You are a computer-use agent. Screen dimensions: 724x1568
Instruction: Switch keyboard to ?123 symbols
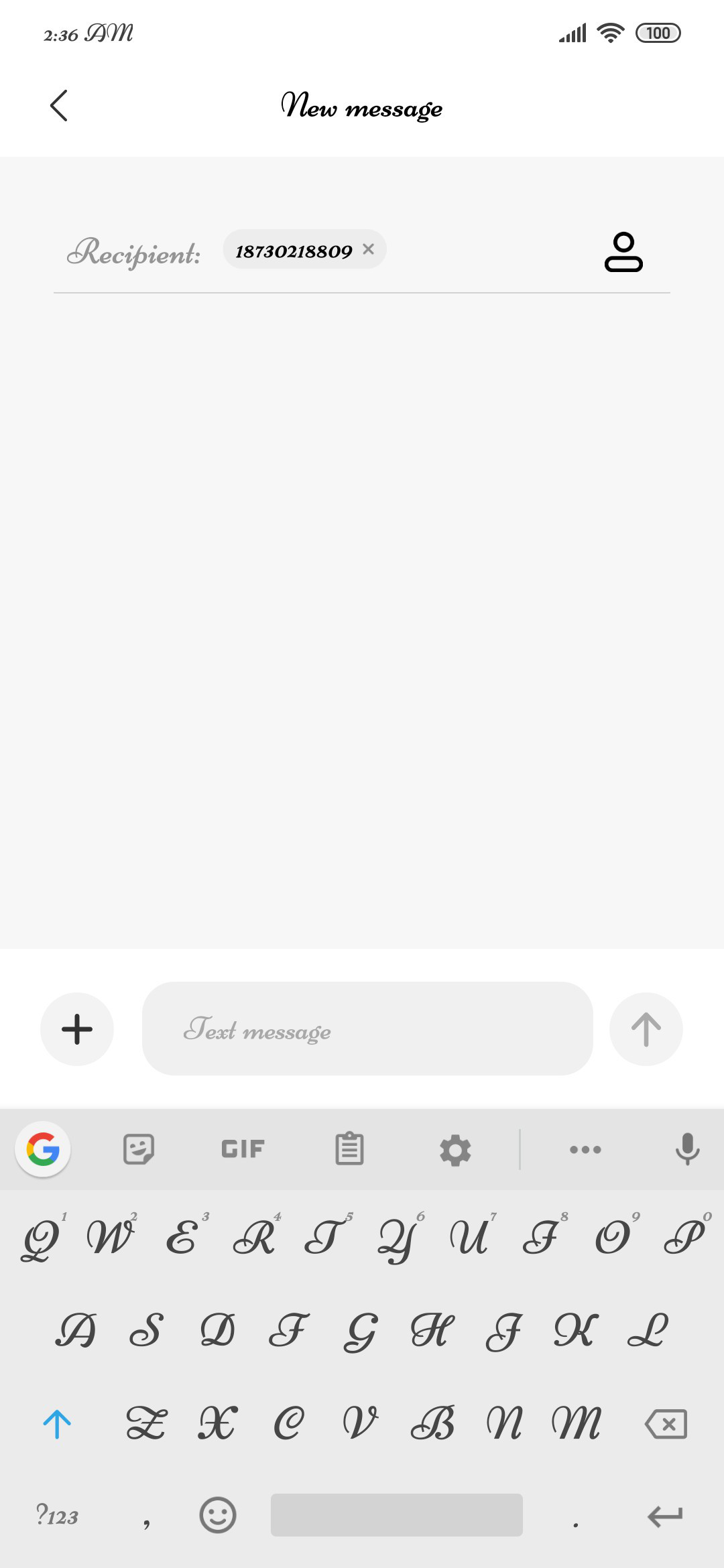(57, 1515)
